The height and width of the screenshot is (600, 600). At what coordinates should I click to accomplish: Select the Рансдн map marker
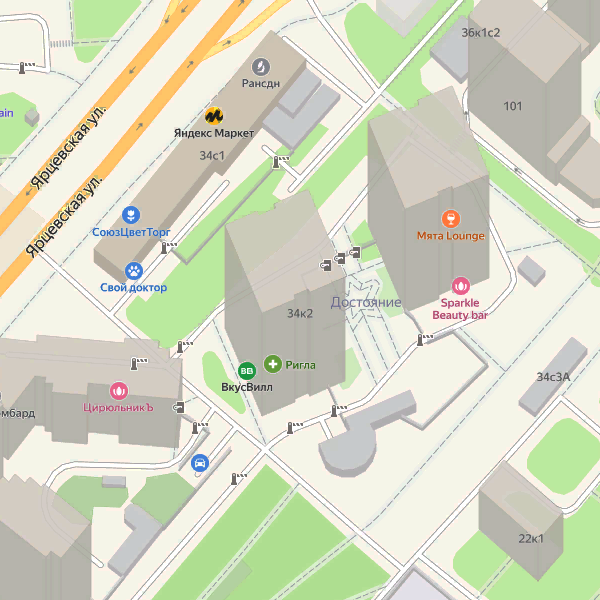[261, 67]
